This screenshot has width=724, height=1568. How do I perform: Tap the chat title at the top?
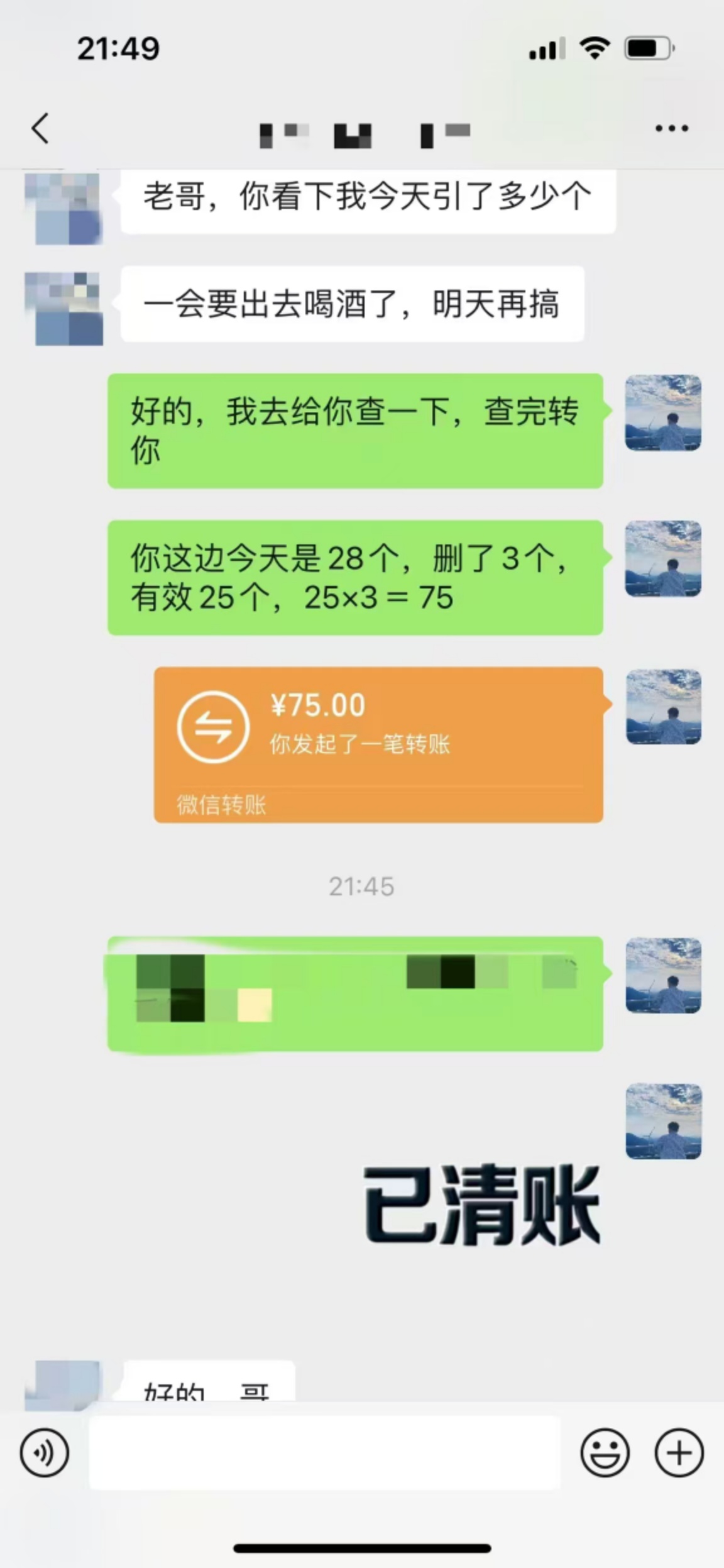pyautogui.click(x=362, y=132)
